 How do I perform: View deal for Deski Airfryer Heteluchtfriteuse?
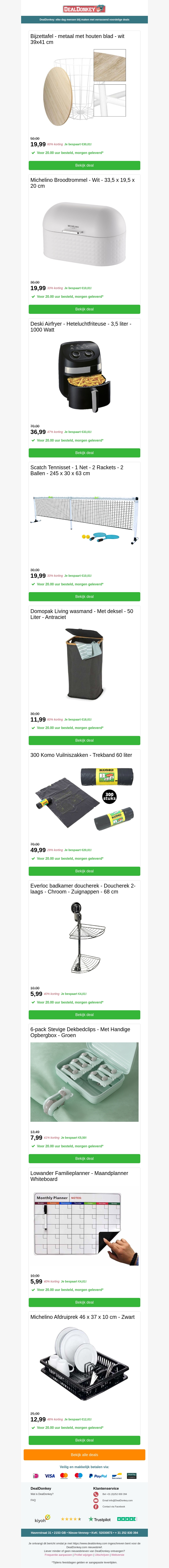pos(84,453)
